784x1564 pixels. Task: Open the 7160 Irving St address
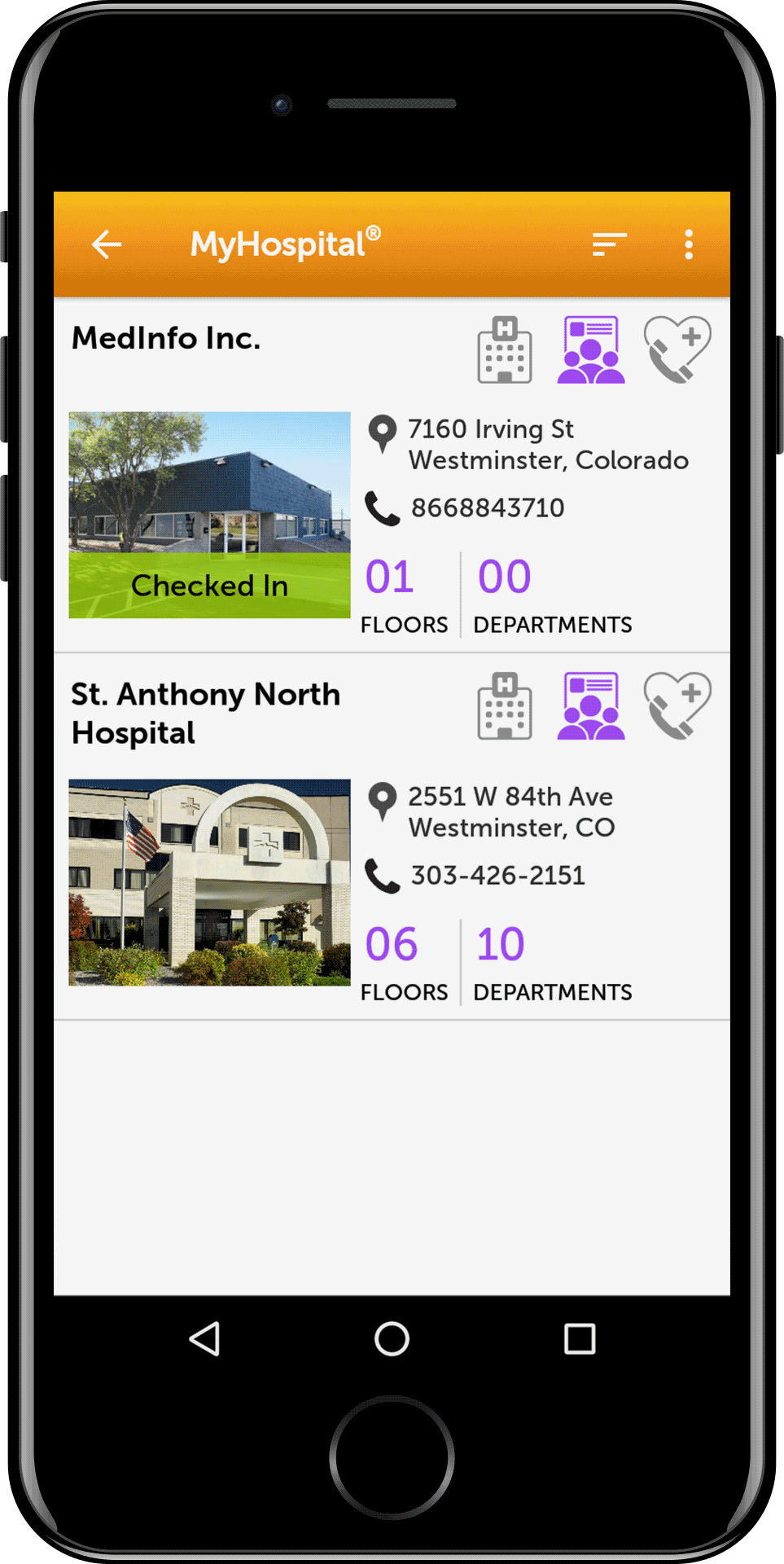coord(547,445)
